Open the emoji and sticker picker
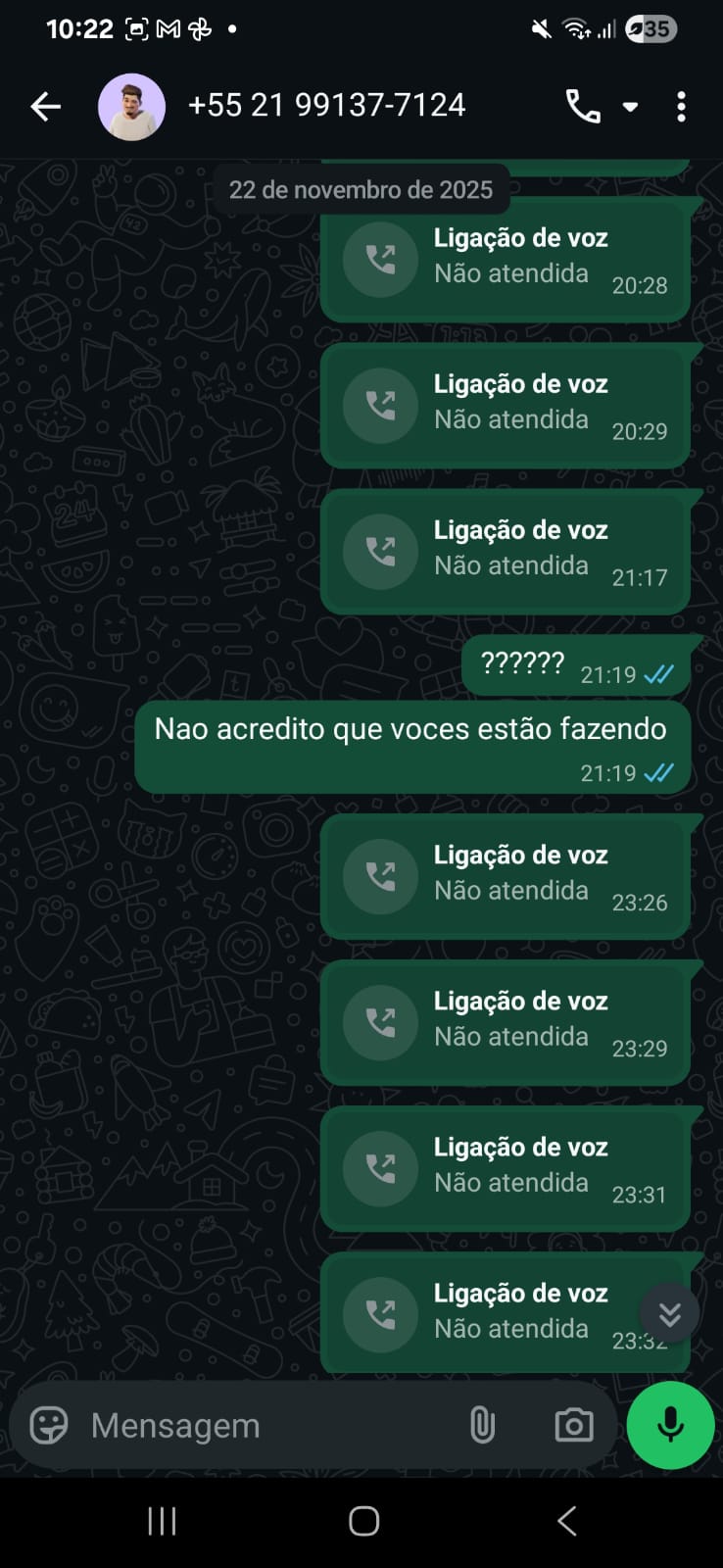 [49, 1425]
